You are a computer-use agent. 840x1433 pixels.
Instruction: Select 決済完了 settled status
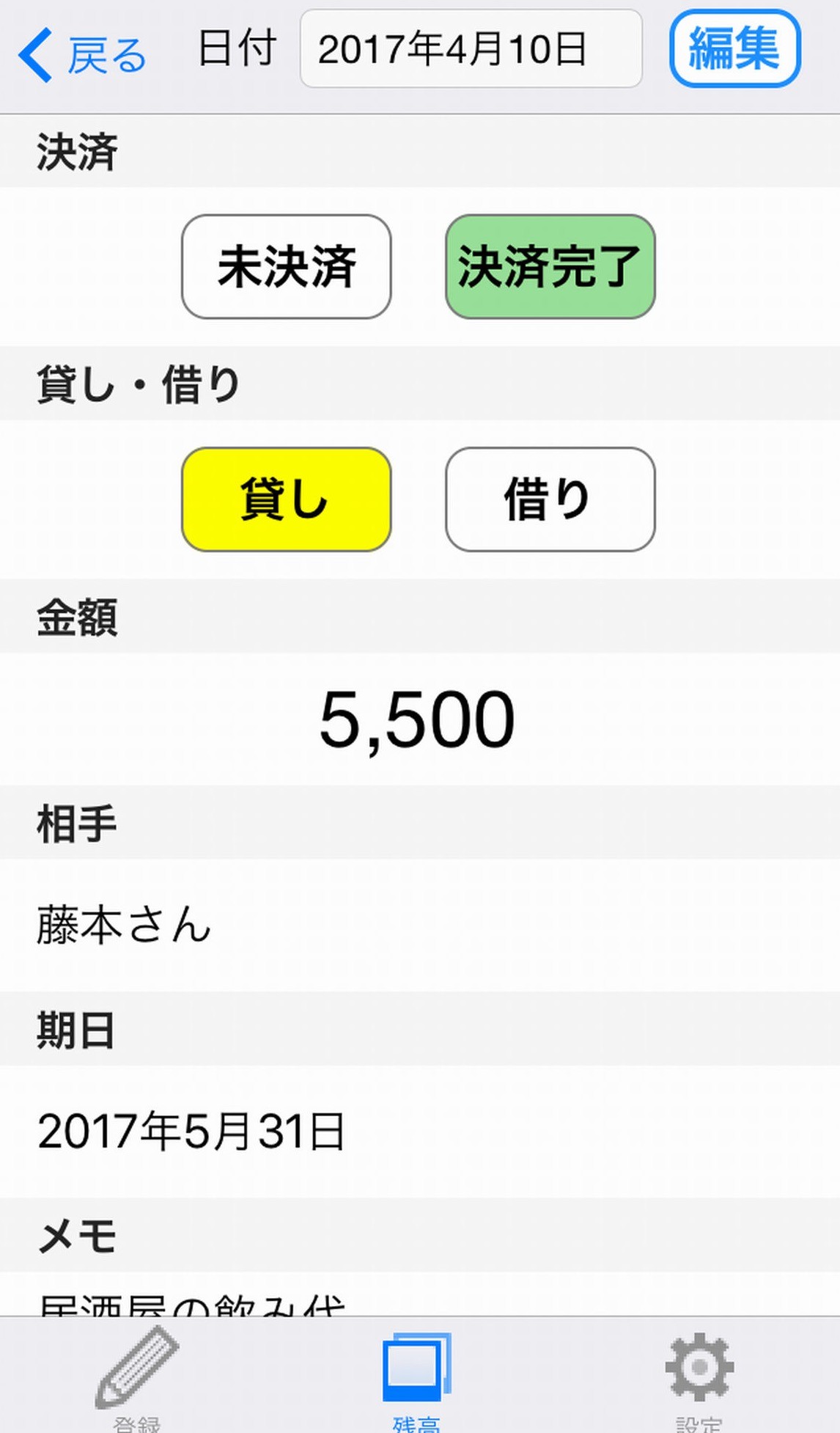(550, 266)
